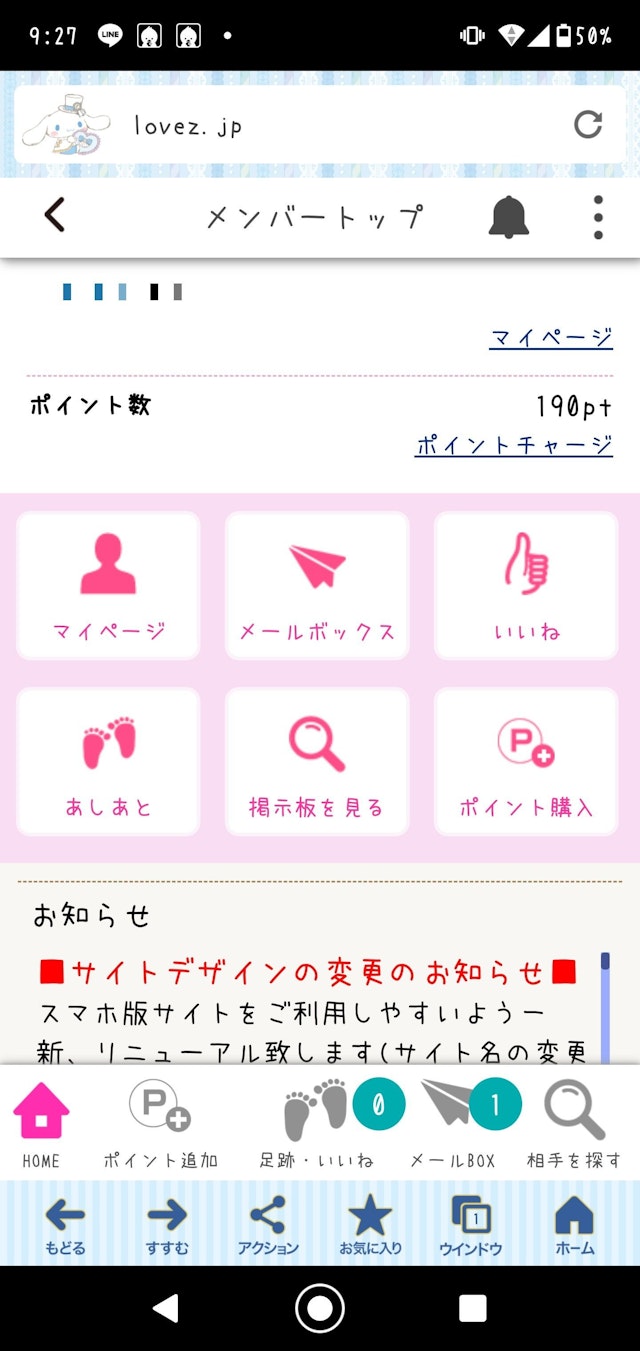Open 足跡・いいね tab
640x1351 pixels.
[318, 1124]
